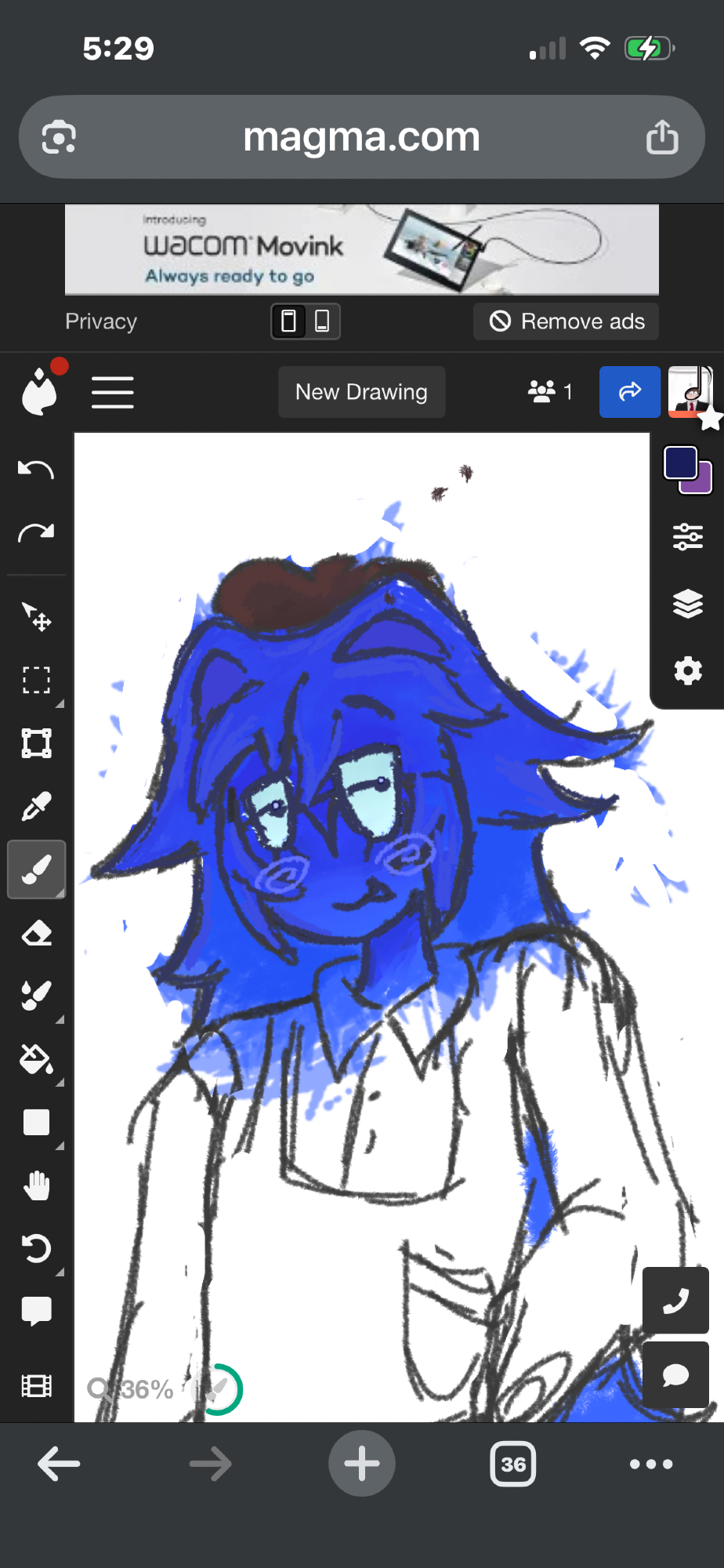
Task: Share the drawing with the blue arrow button
Action: point(630,392)
